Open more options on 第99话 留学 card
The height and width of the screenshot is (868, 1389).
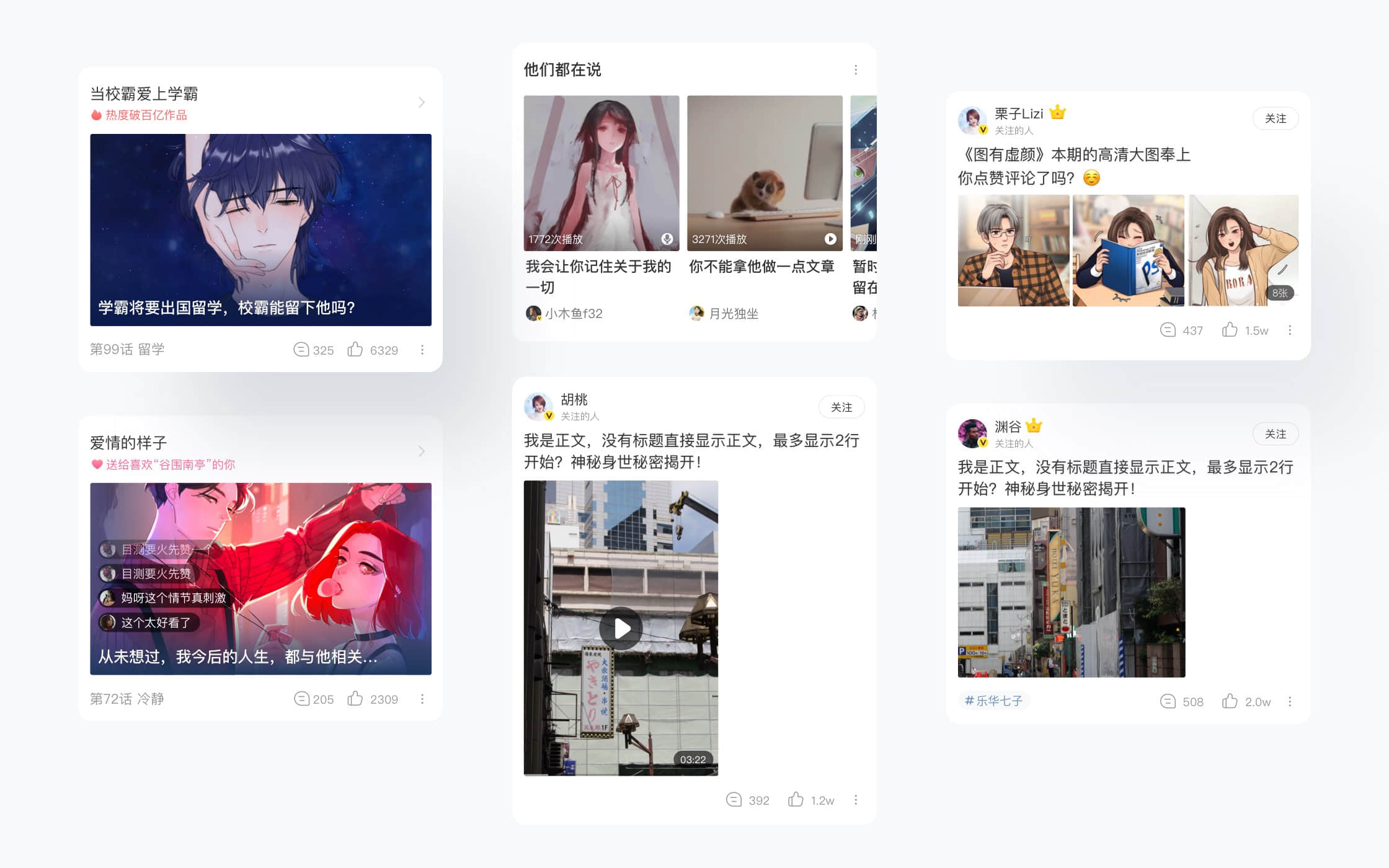coord(422,350)
